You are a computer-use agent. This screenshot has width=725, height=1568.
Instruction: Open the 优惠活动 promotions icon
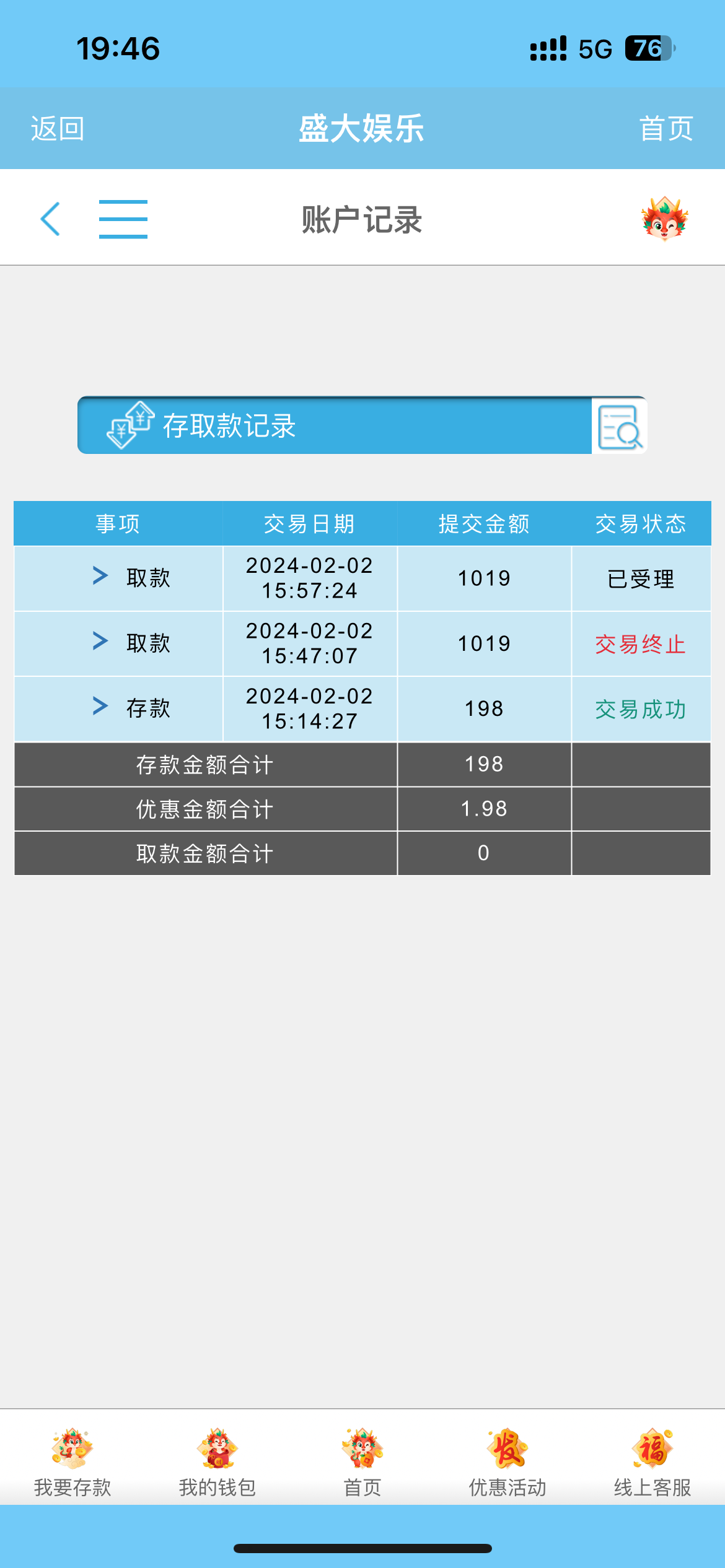pyautogui.click(x=507, y=1452)
